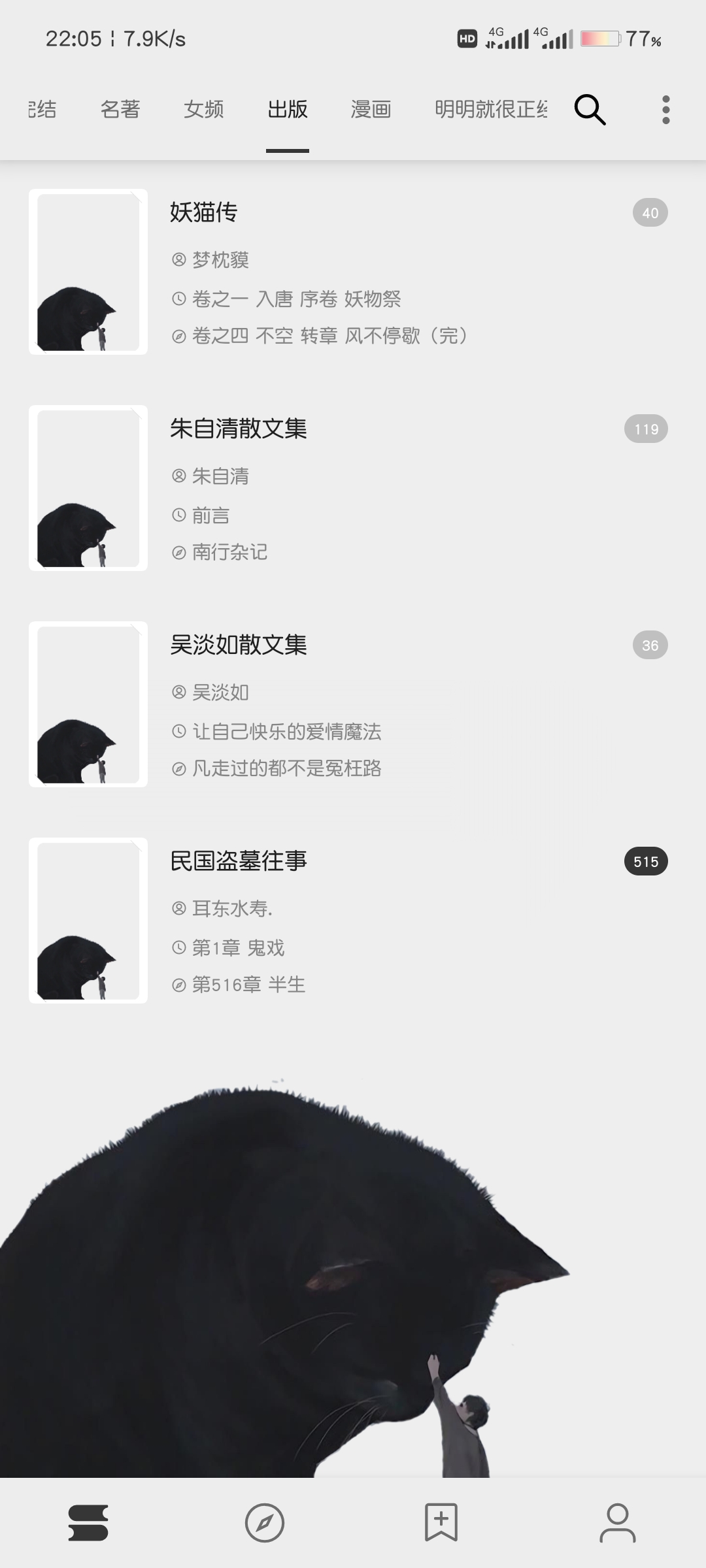Open the compass discover tab
Image resolution: width=706 pixels, height=1568 pixels.
coord(265,1523)
